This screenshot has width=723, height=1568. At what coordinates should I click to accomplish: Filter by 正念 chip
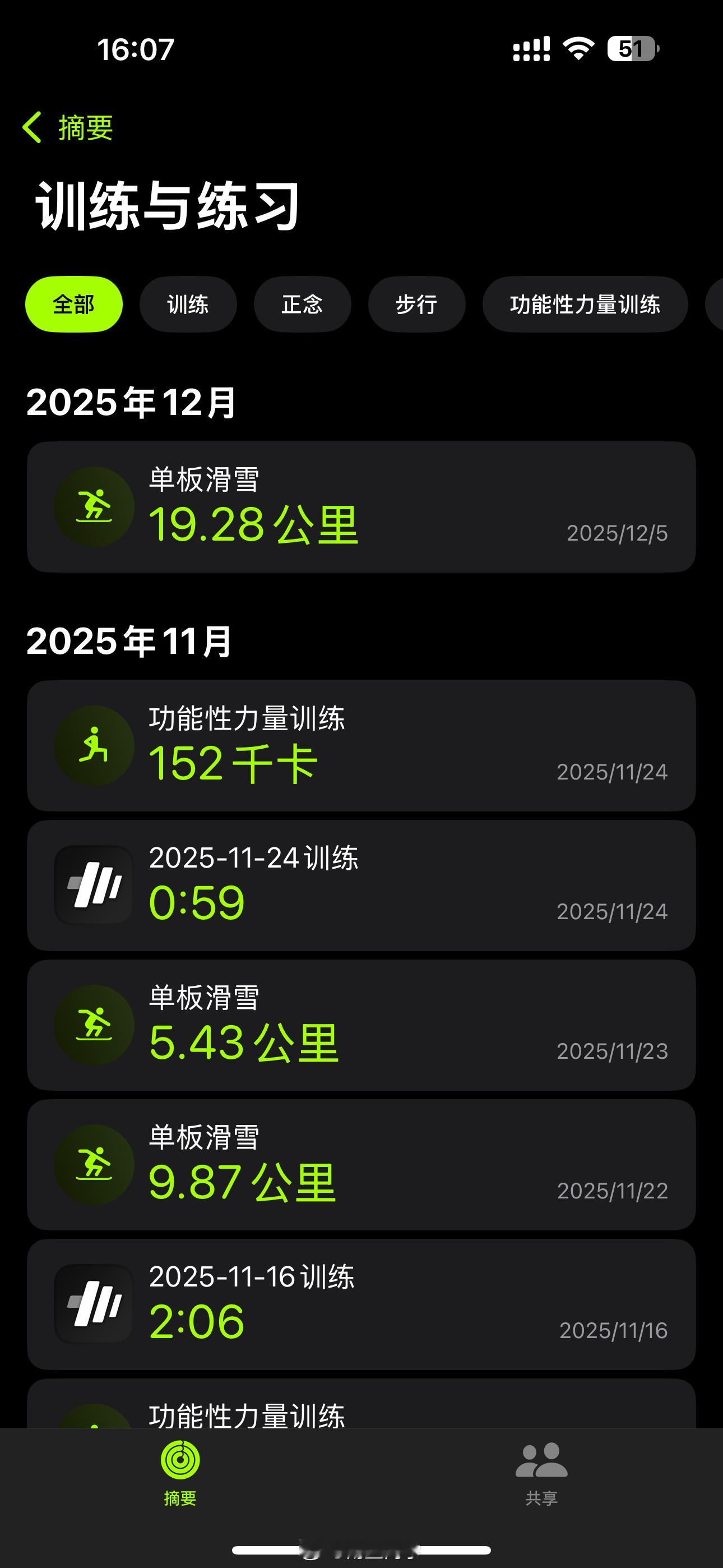(303, 304)
